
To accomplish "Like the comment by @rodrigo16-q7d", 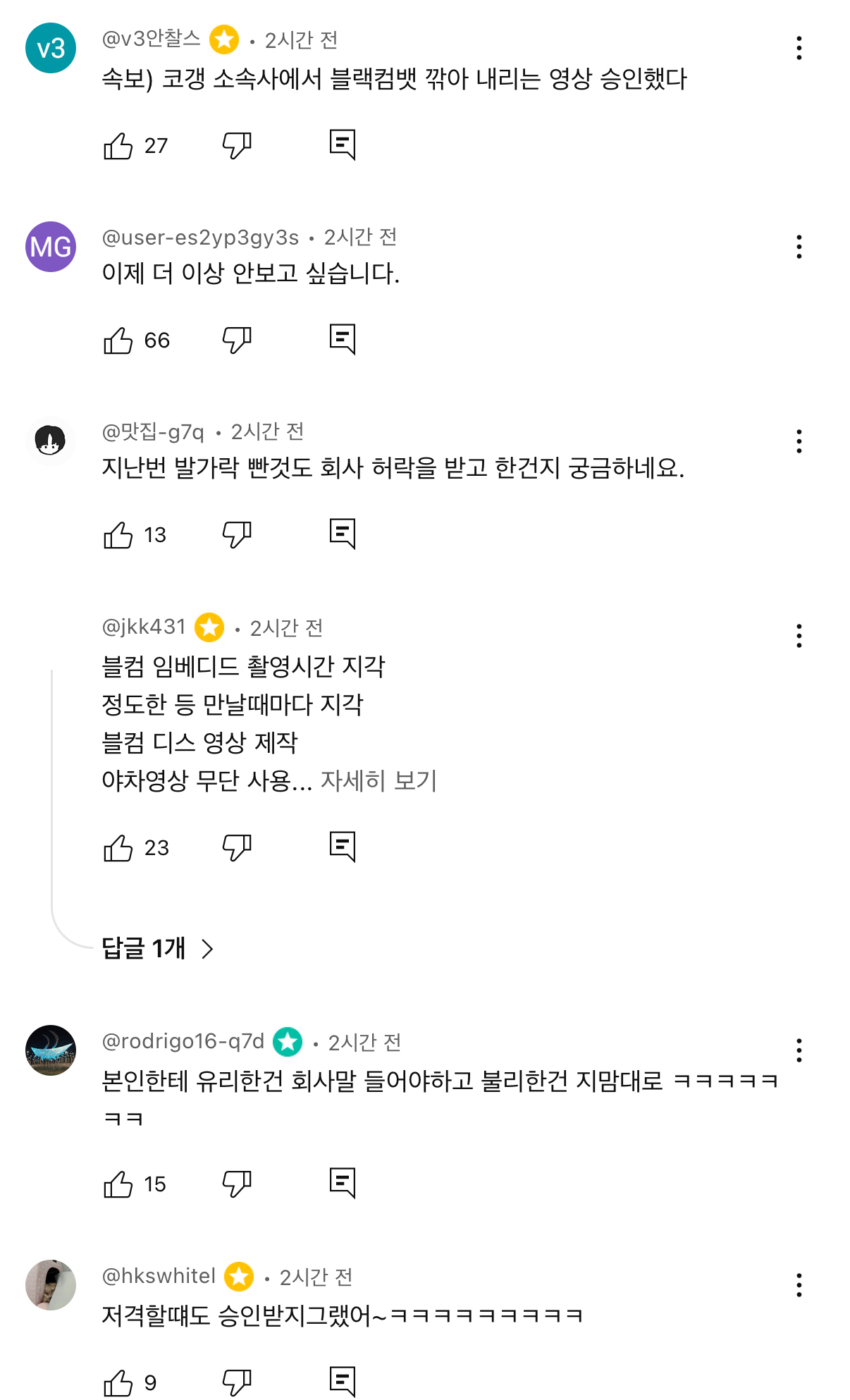I will [x=118, y=1184].
